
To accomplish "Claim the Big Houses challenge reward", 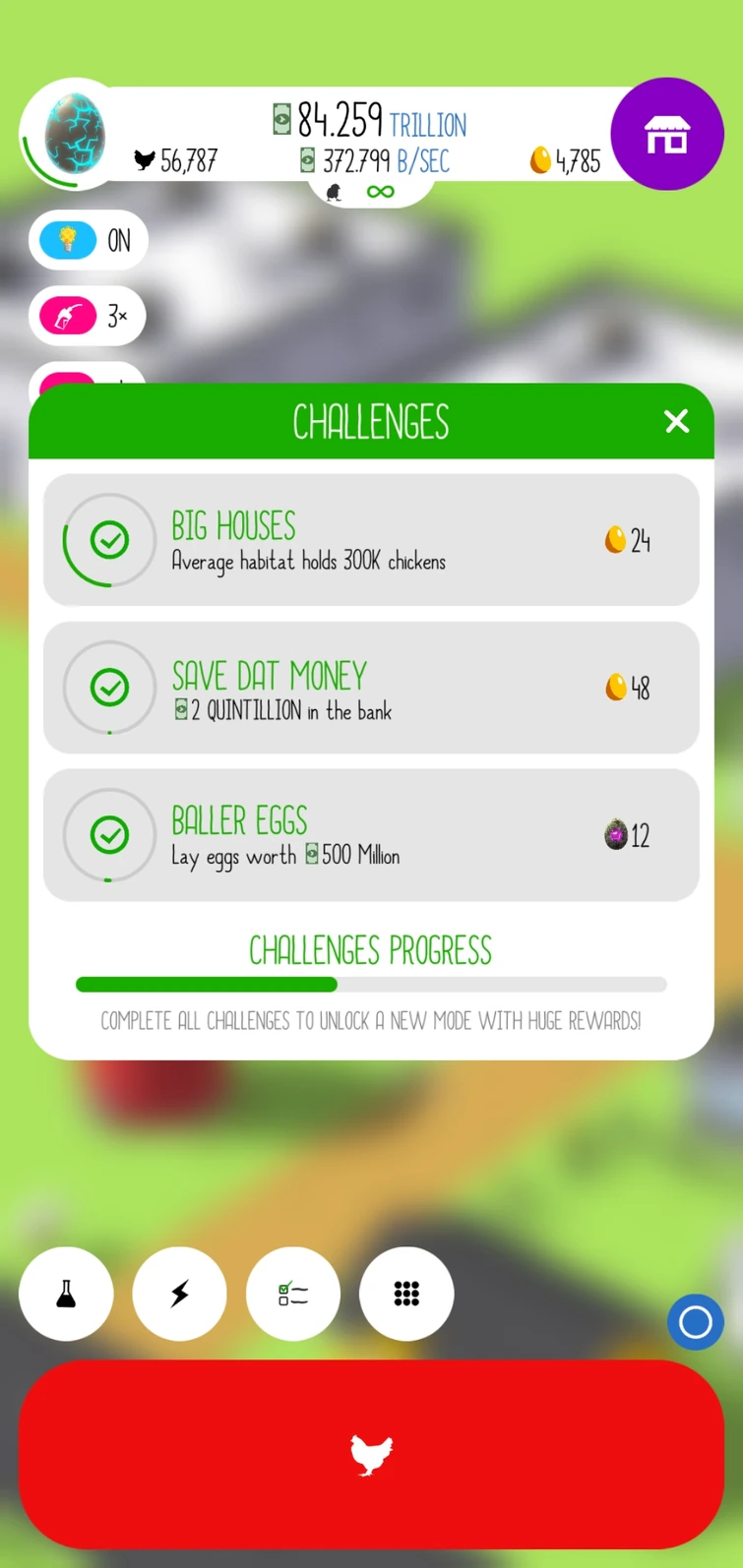I will (x=109, y=540).
